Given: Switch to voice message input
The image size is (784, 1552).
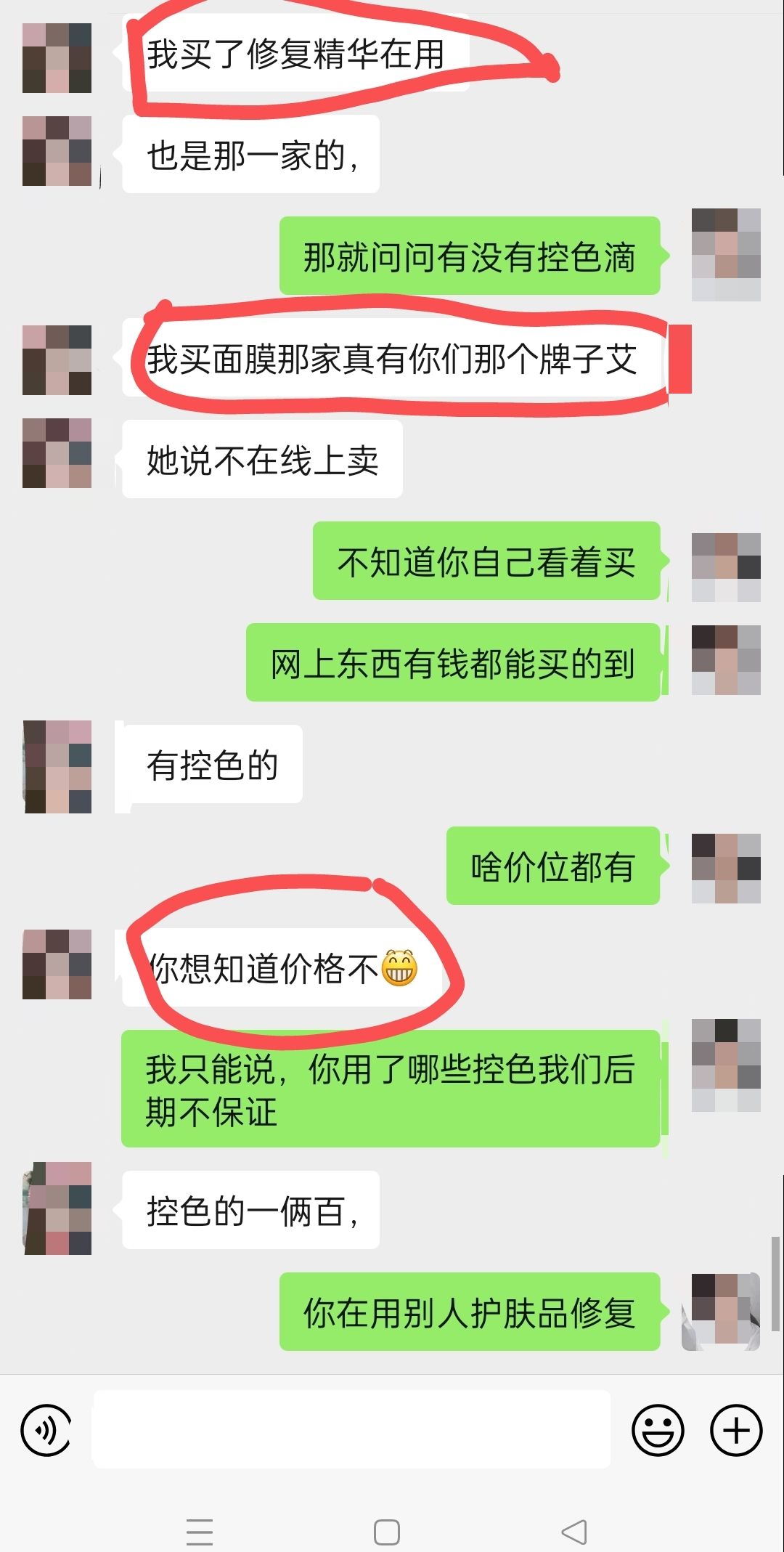Looking at the screenshot, I should [x=46, y=1430].
